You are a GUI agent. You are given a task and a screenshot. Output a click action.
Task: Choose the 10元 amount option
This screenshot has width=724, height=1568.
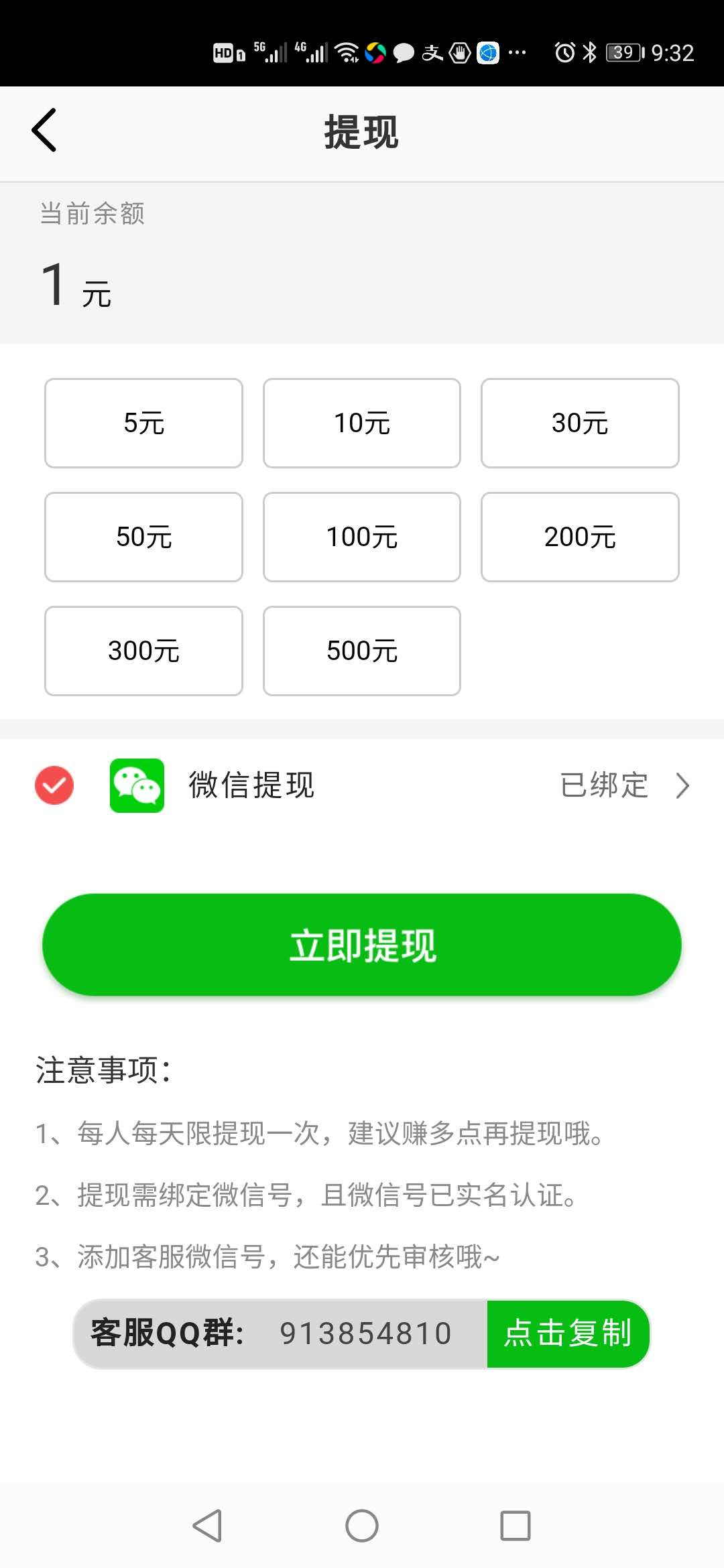[362, 423]
